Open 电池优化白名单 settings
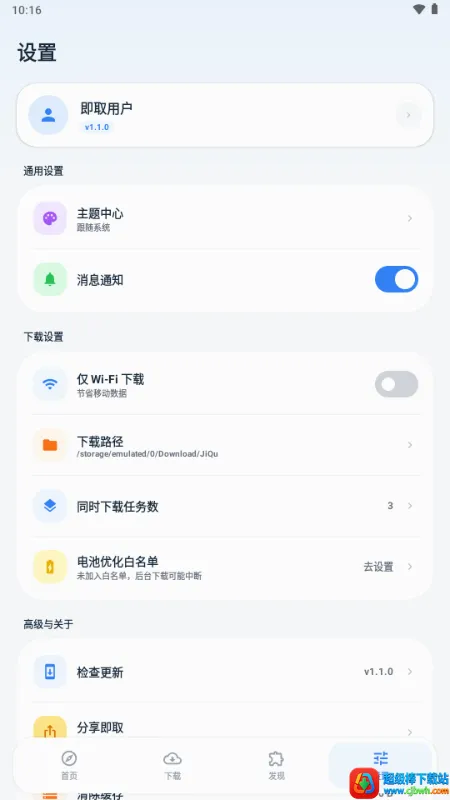450x800 pixels. tap(225, 567)
